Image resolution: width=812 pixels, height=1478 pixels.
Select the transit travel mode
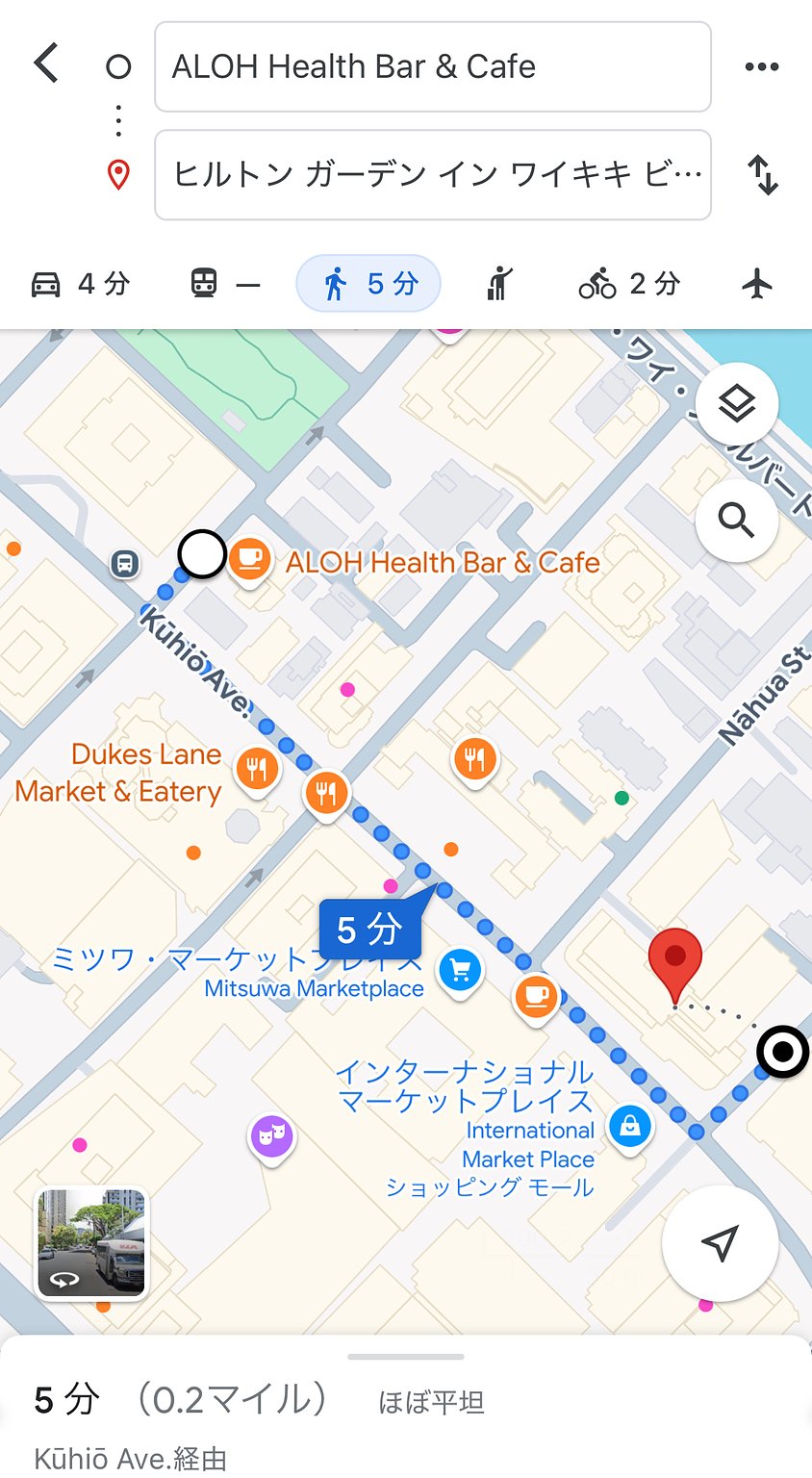point(225,284)
